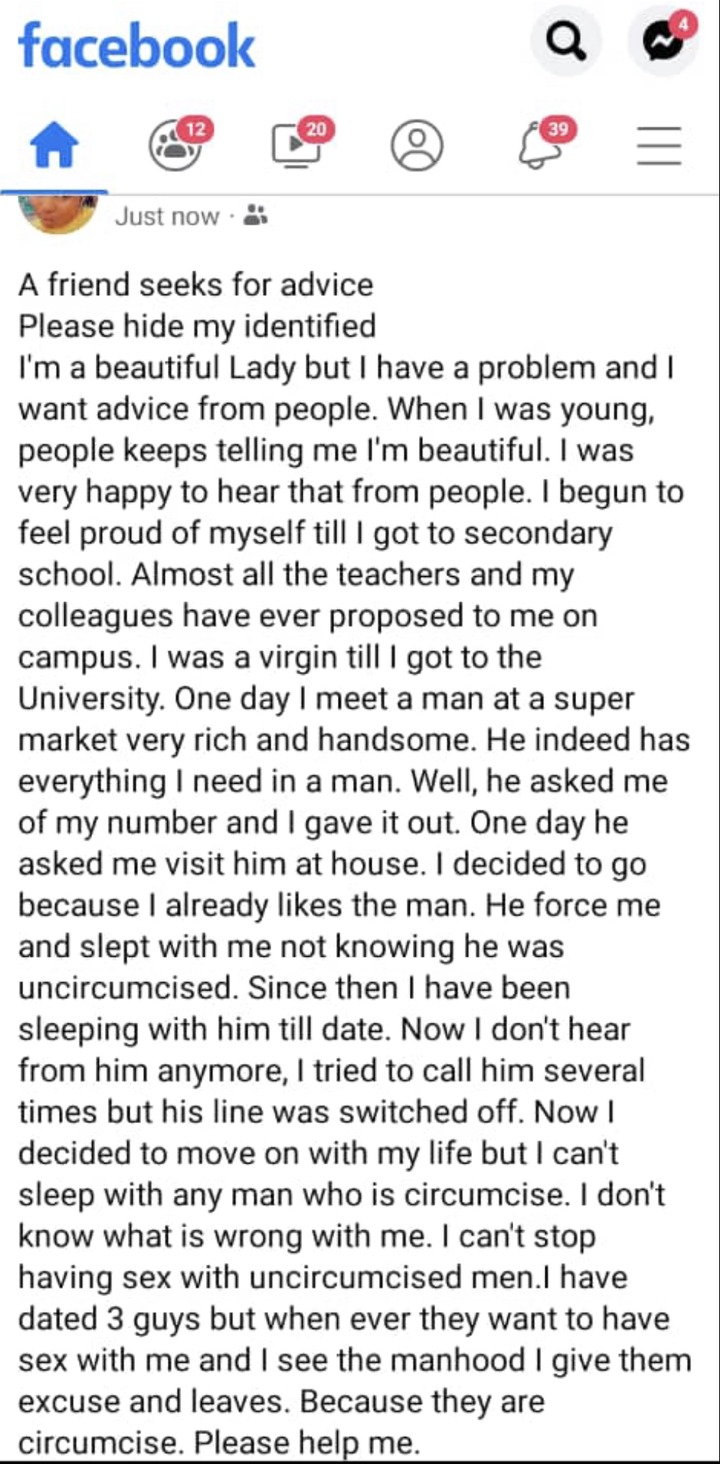Open Facebook search
The width and height of the screenshot is (720, 1464).
[x=566, y=42]
